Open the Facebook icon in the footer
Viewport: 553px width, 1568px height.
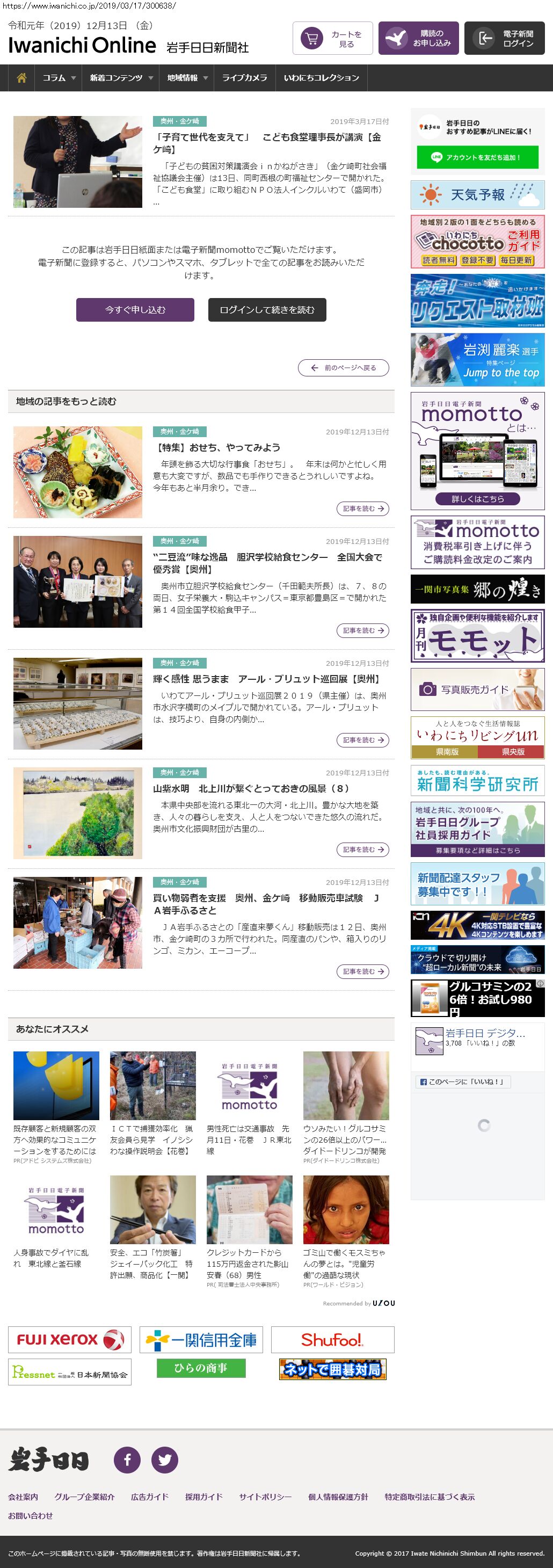tap(127, 1459)
